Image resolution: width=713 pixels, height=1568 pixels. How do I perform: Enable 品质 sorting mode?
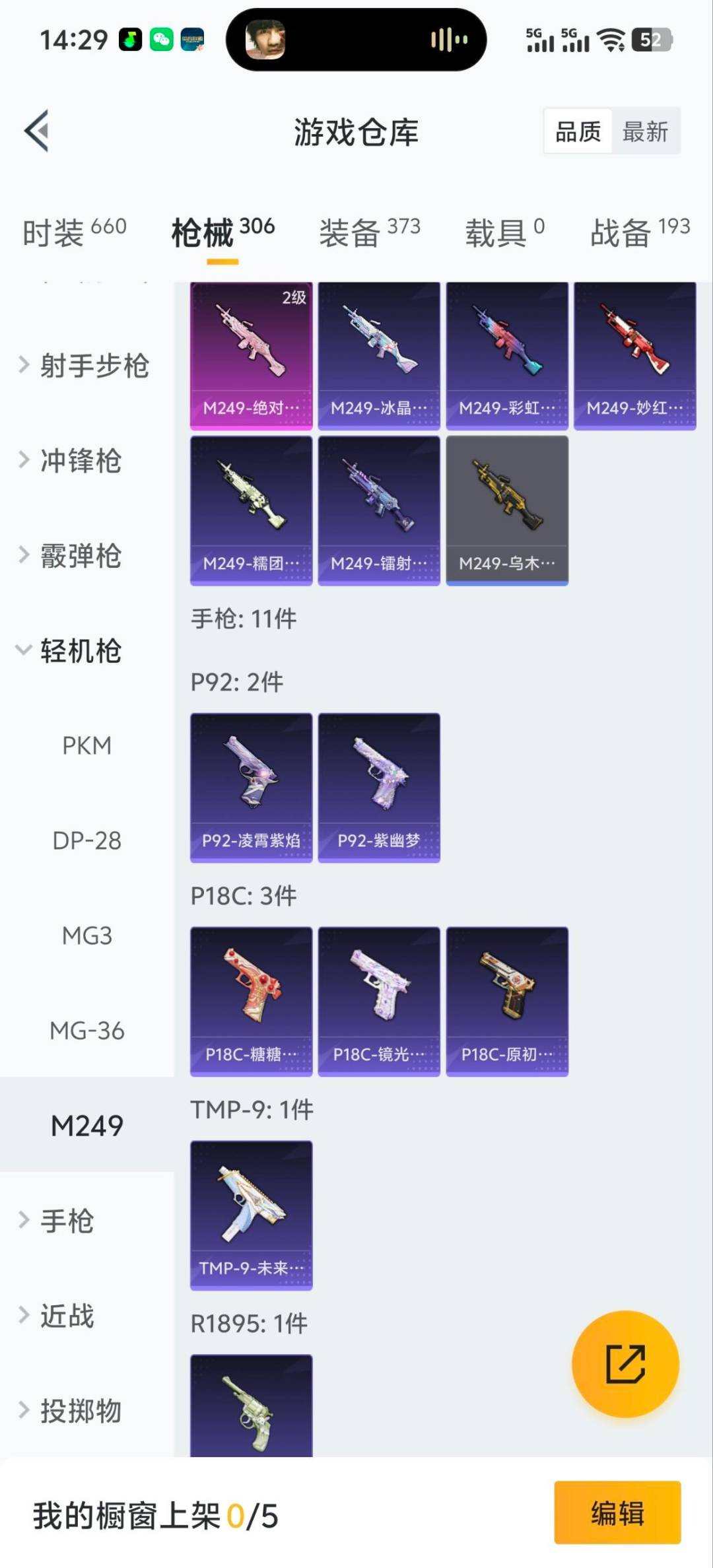pos(577,131)
